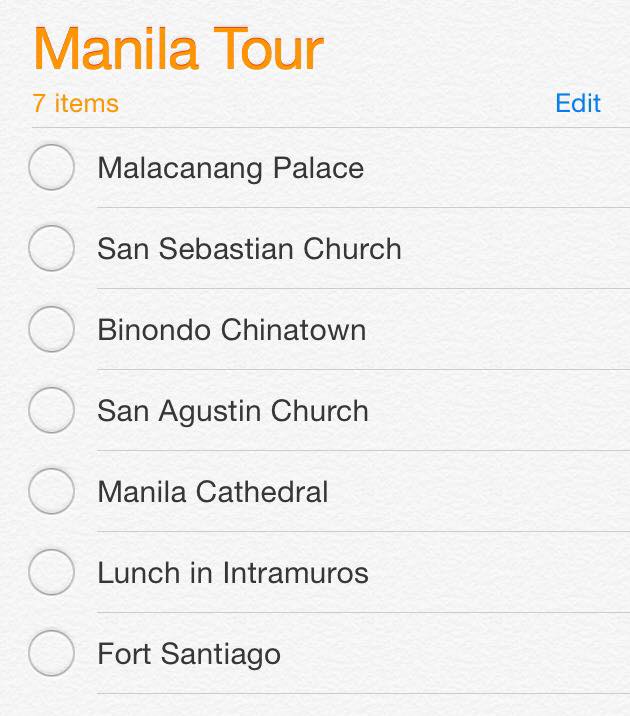Tap the Edit button
The height and width of the screenshot is (716, 630).
pyautogui.click(x=578, y=103)
